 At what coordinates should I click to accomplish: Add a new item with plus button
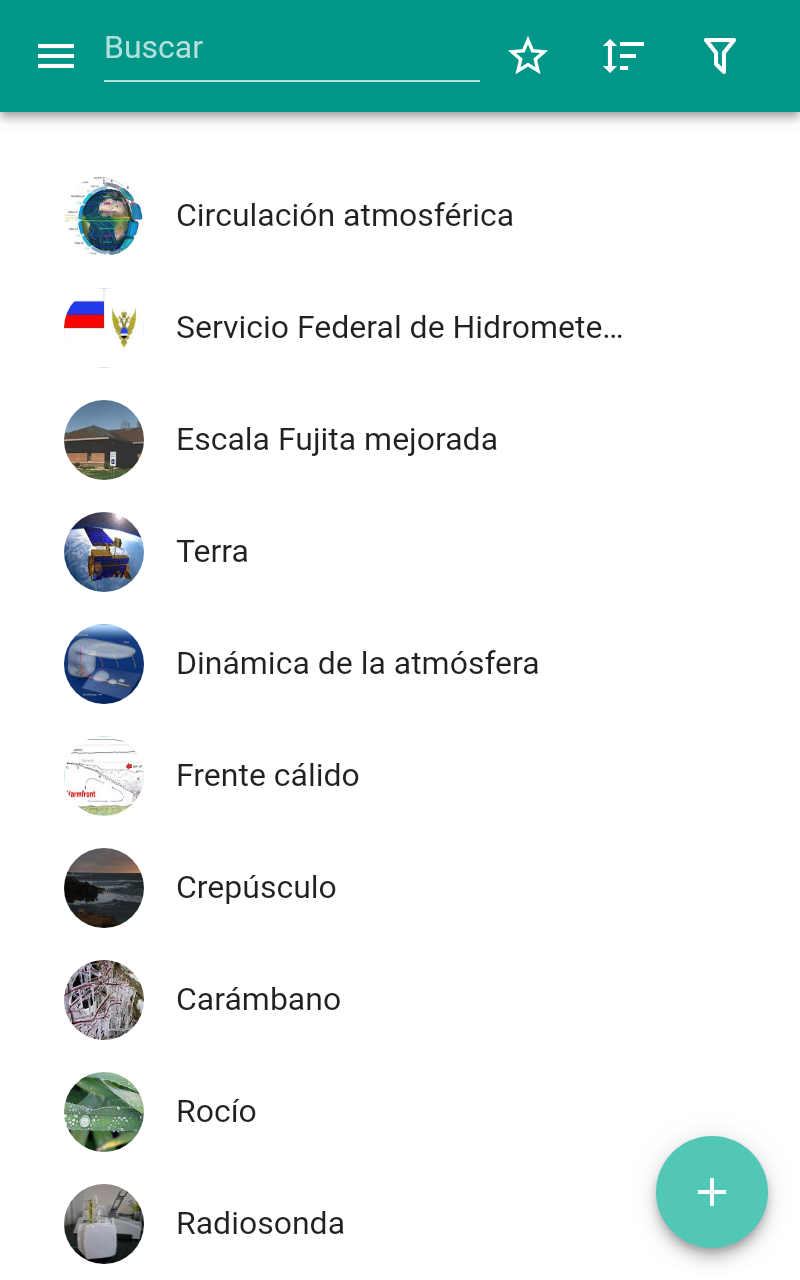click(x=711, y=1192)
